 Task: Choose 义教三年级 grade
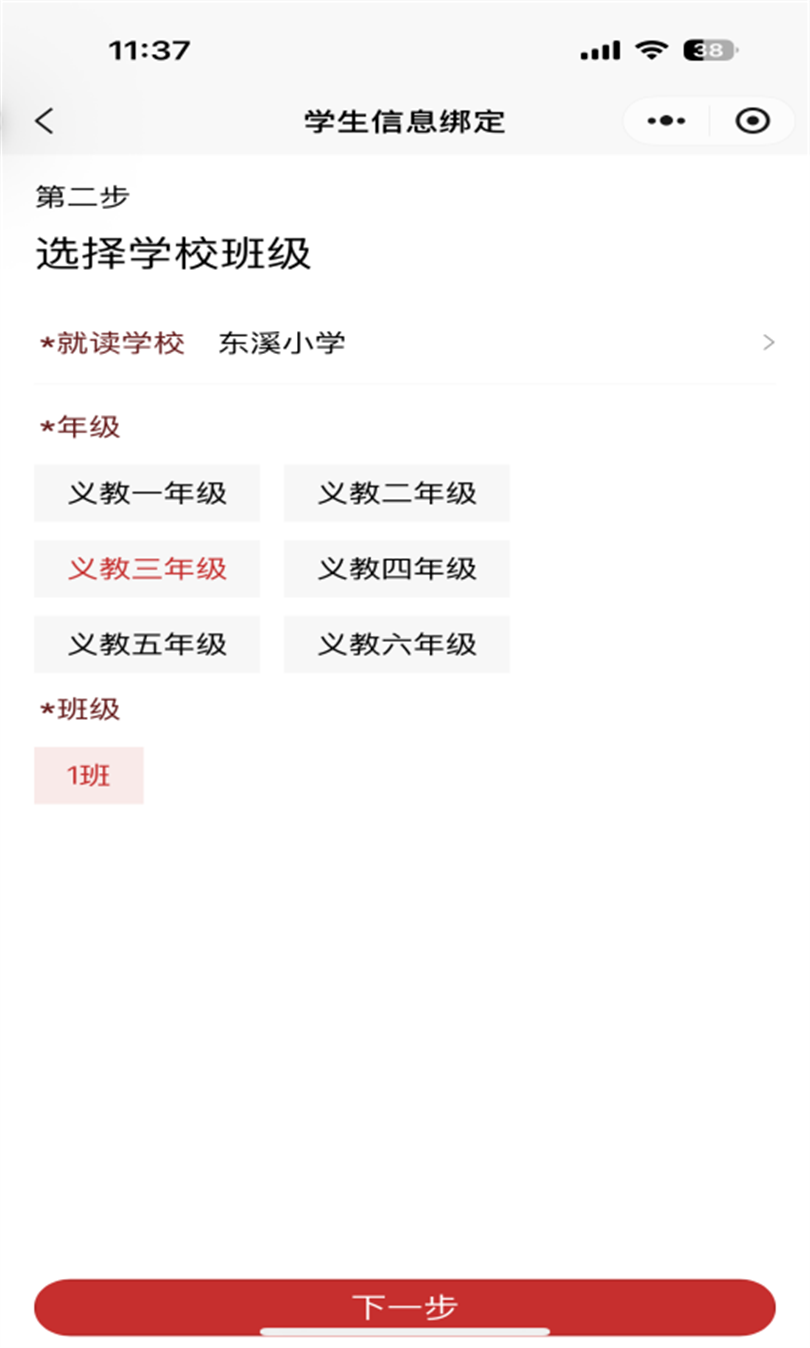[x=147, y=569]
